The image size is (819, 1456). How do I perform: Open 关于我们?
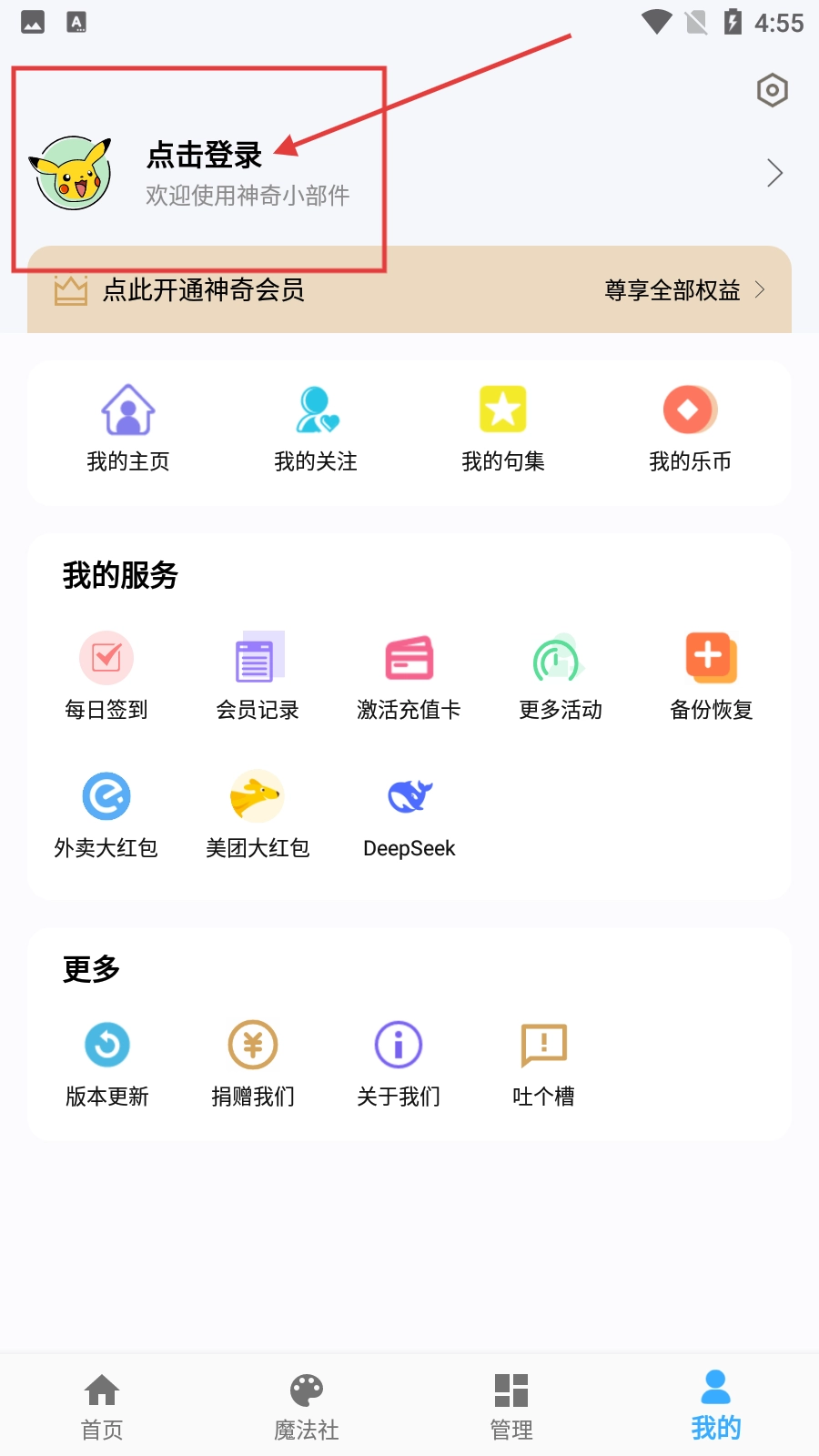(399, 1062)
